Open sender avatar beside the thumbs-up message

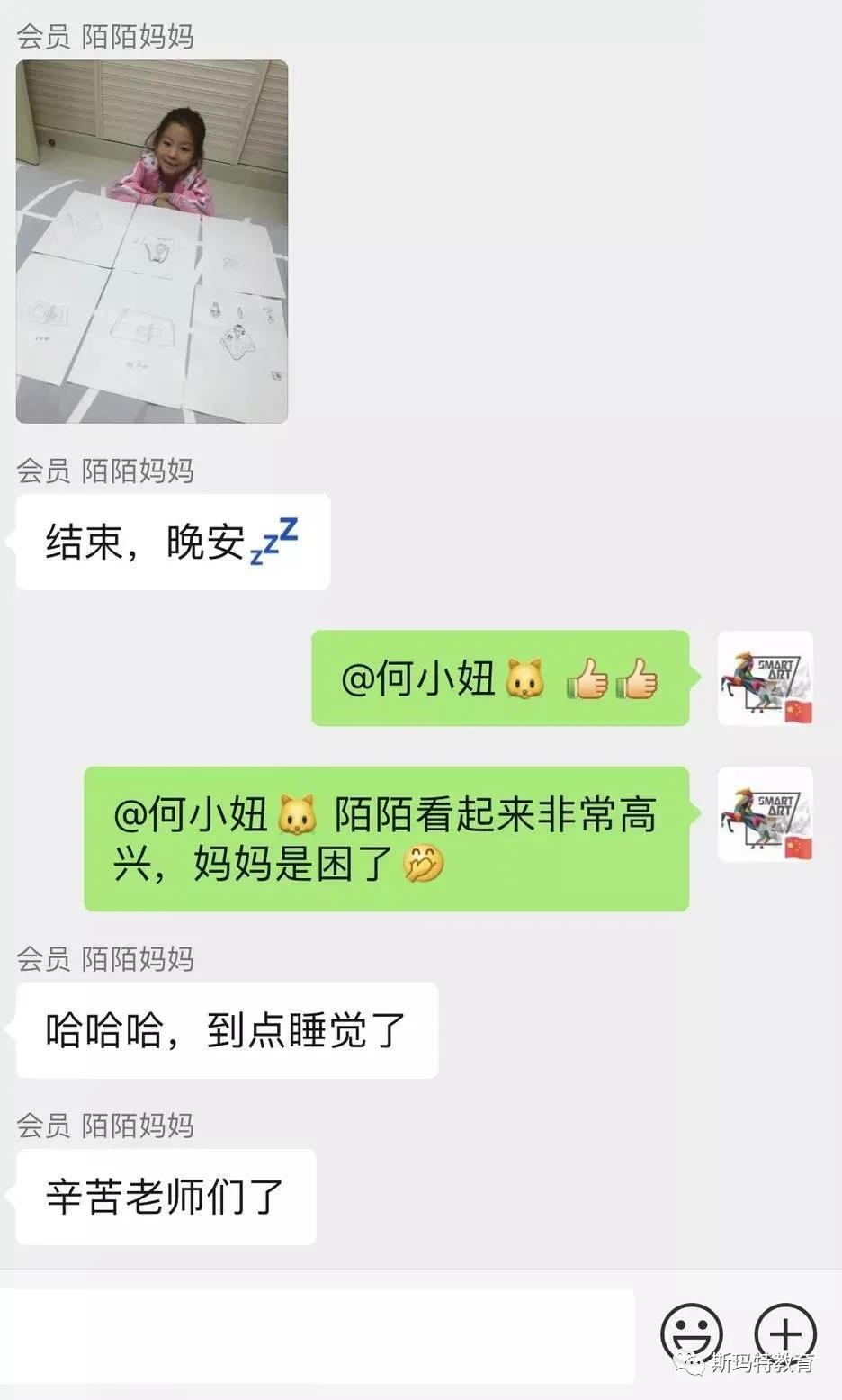766,678
